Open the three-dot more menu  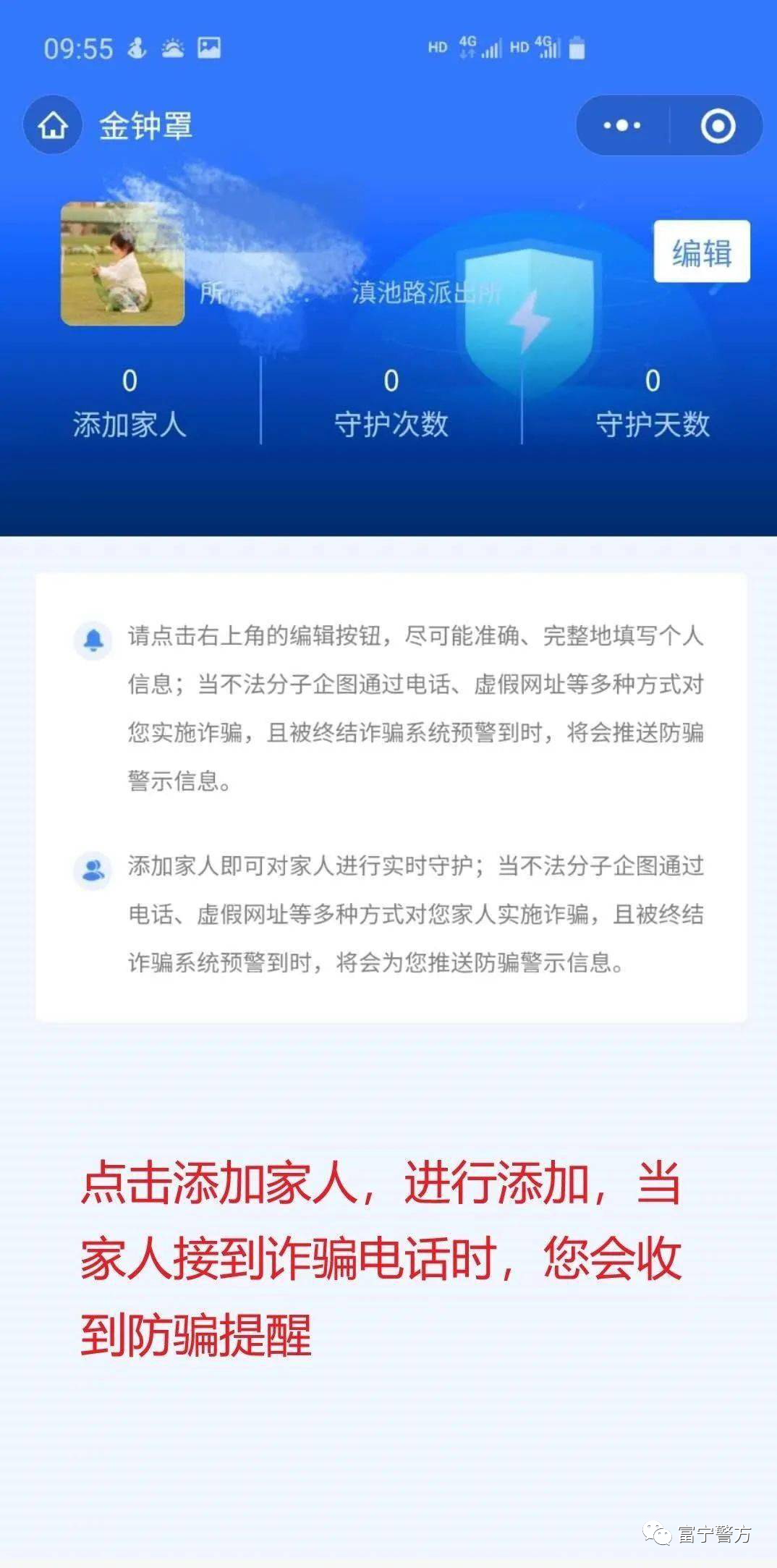[x=622, y=125]
